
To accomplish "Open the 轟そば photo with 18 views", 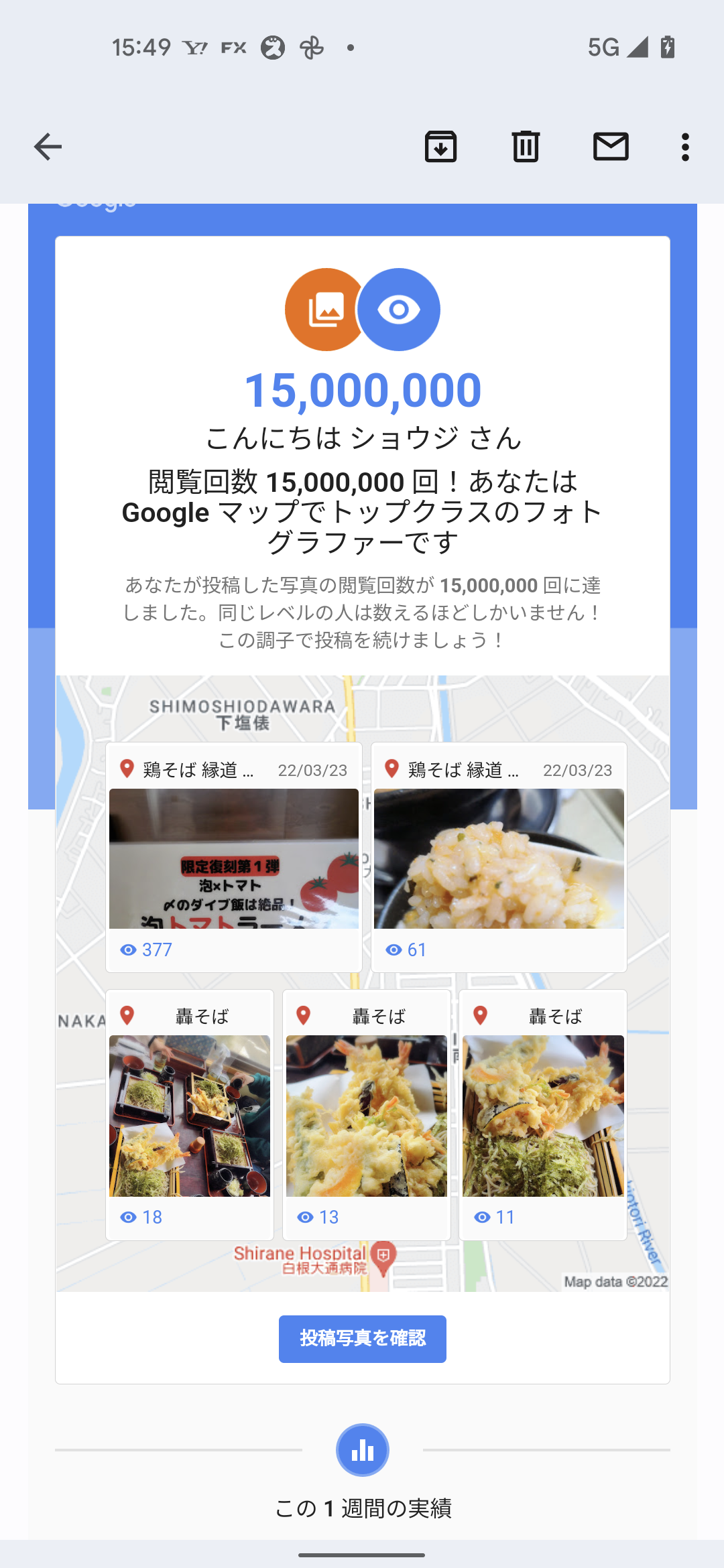I will tap(190, 1116).
